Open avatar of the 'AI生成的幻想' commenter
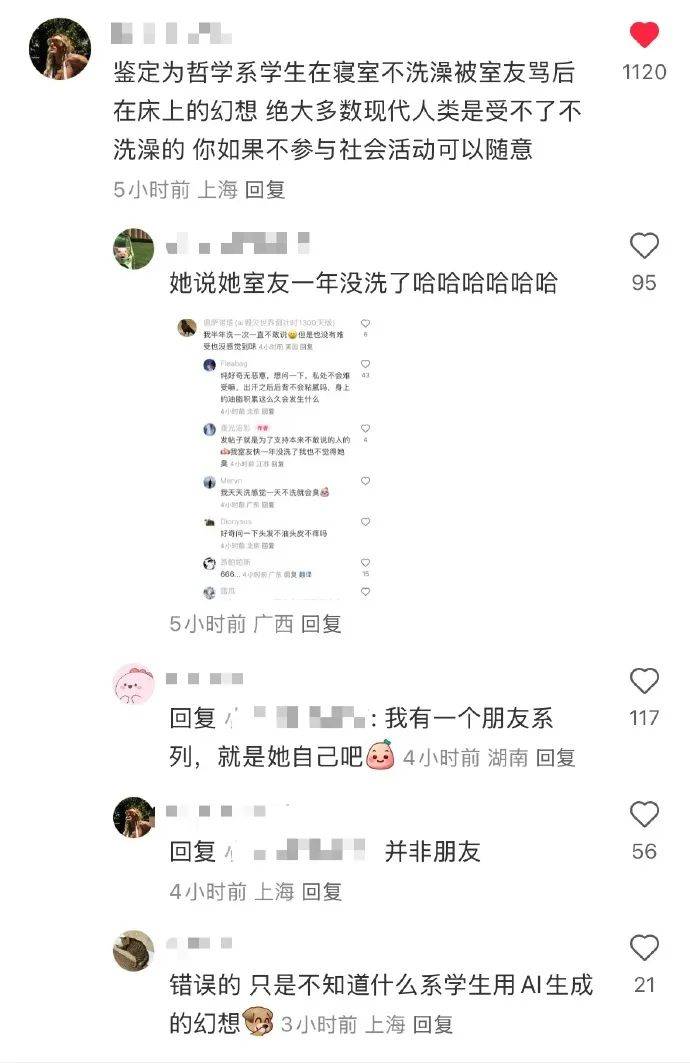The height and width of the screenshot is (1063, 690). [134, 950]
